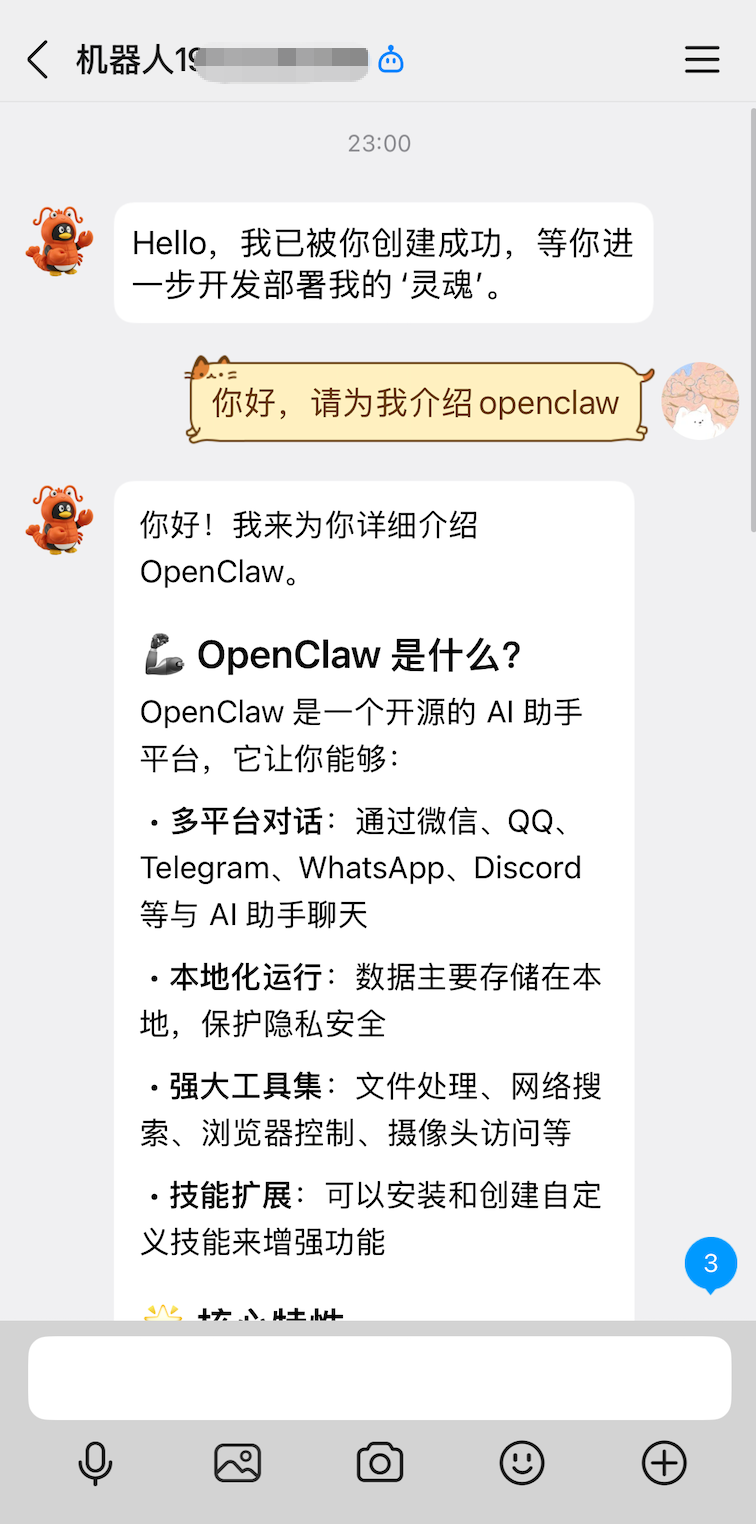Viewport: 756px width, 1524px height.
Task: Open the emoji picker
Action: click(522, 1464)
